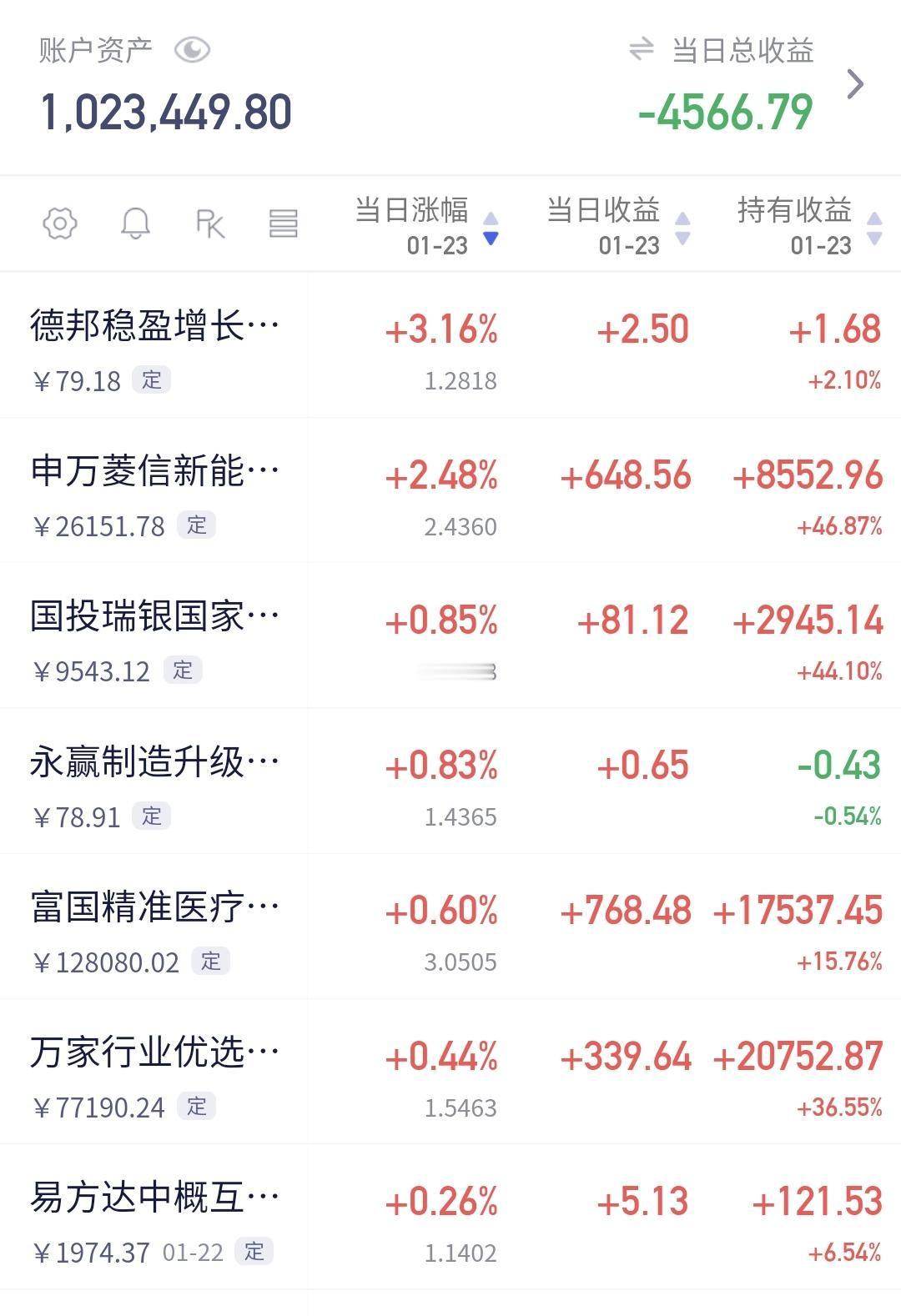901x1316 pixels.
Task: View 国投瑞银国家 fund details
Action: pos(155,617)
